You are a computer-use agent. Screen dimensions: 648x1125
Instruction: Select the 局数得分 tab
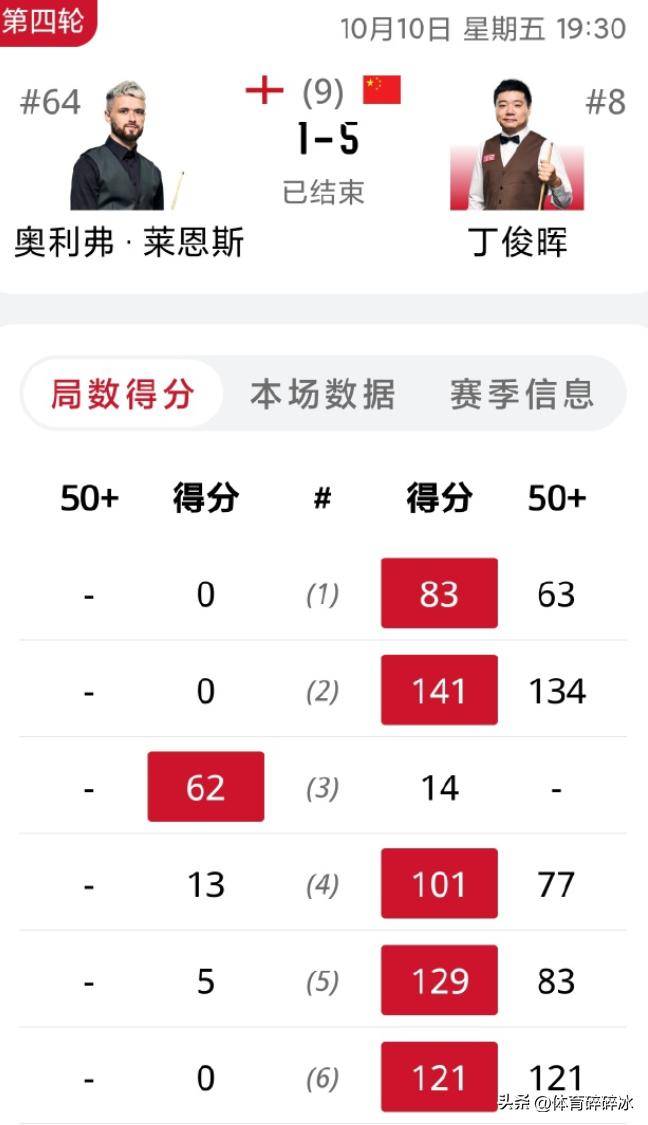click(123, 394)
